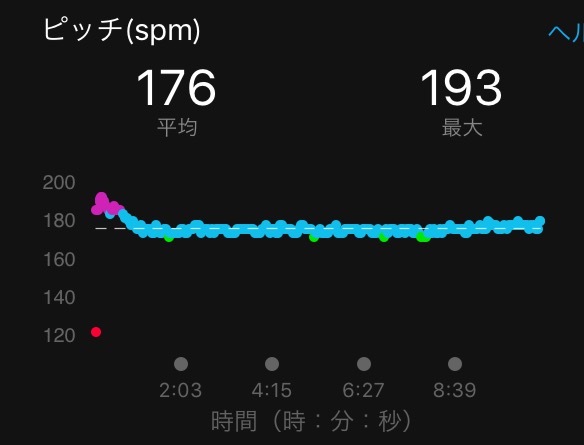Select the lap marker above 4:15
This screenshot has height=445, width=584.
pos(272,364)
